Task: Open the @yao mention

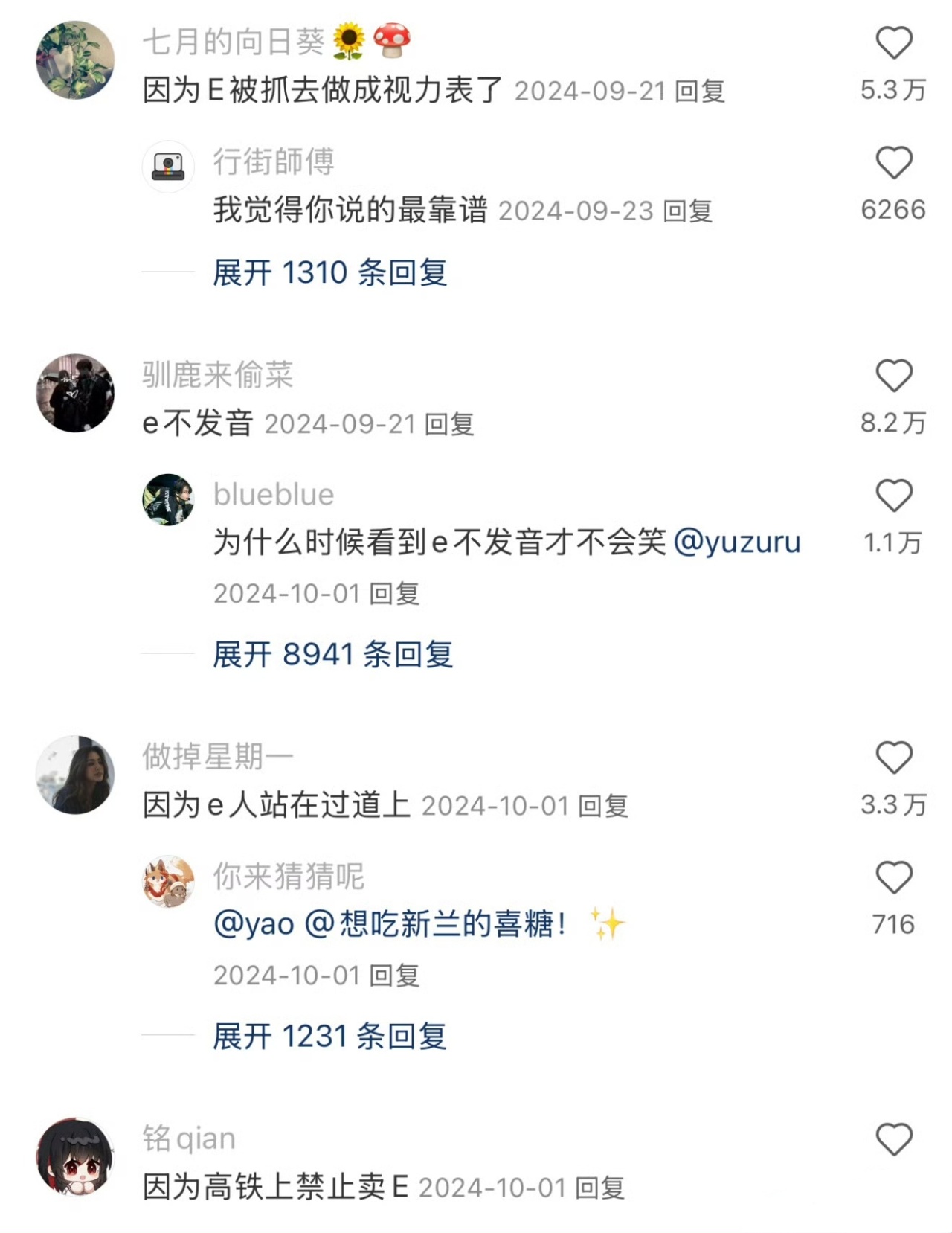Action: click(254, 924)
